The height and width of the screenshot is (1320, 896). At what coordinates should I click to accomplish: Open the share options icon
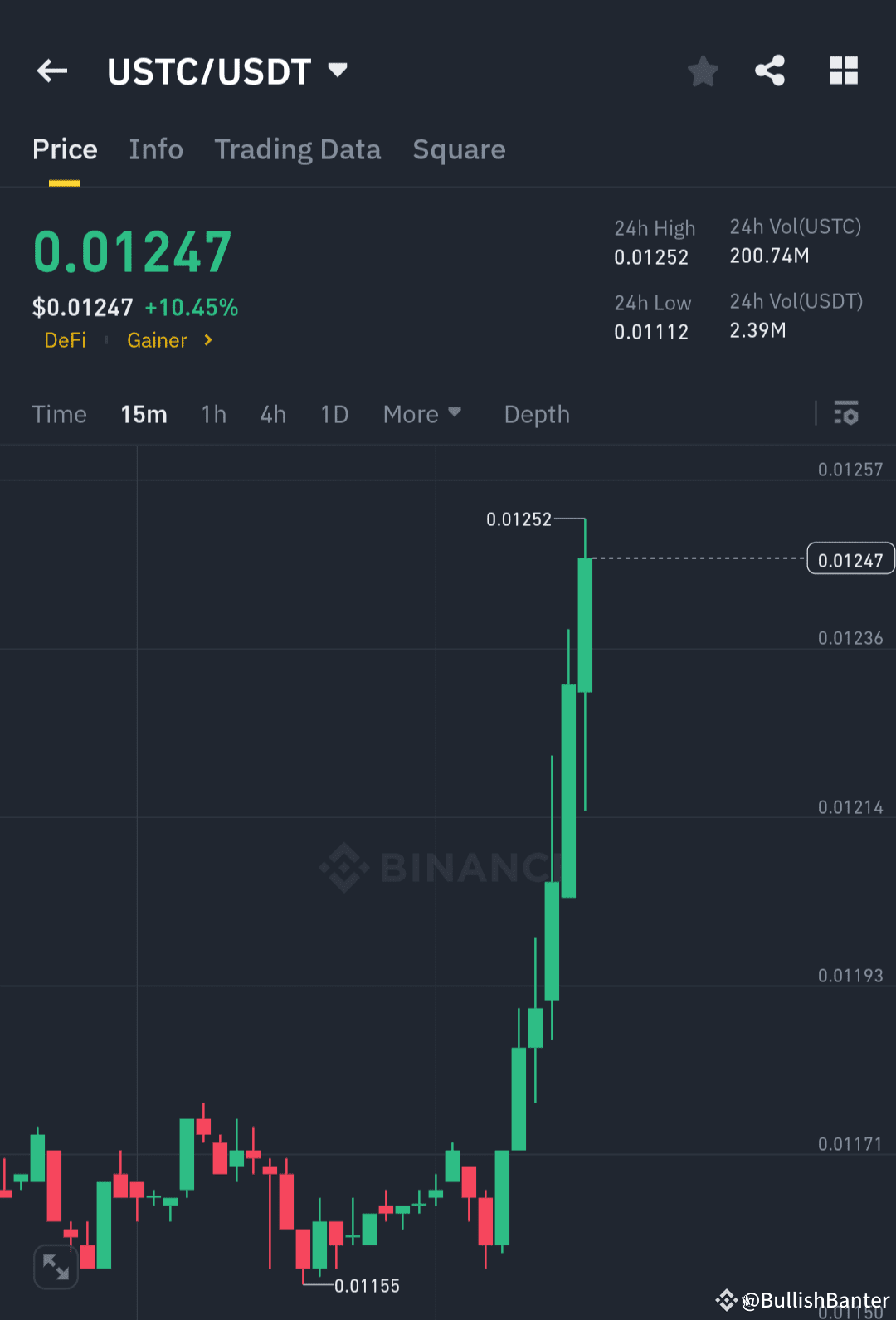(770, 71)
